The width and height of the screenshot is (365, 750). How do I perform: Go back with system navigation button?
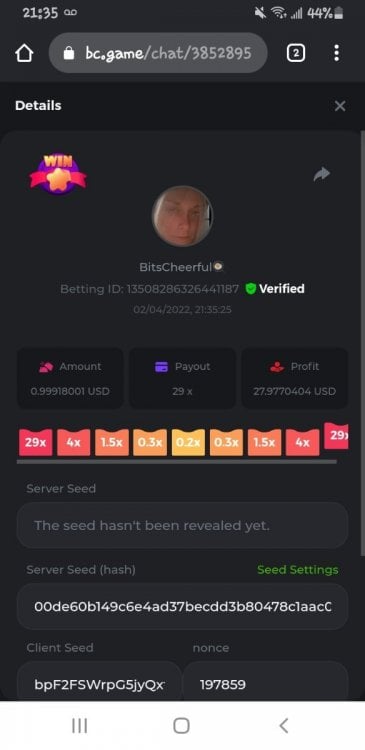pyautogui.click(x=284, y=726)
